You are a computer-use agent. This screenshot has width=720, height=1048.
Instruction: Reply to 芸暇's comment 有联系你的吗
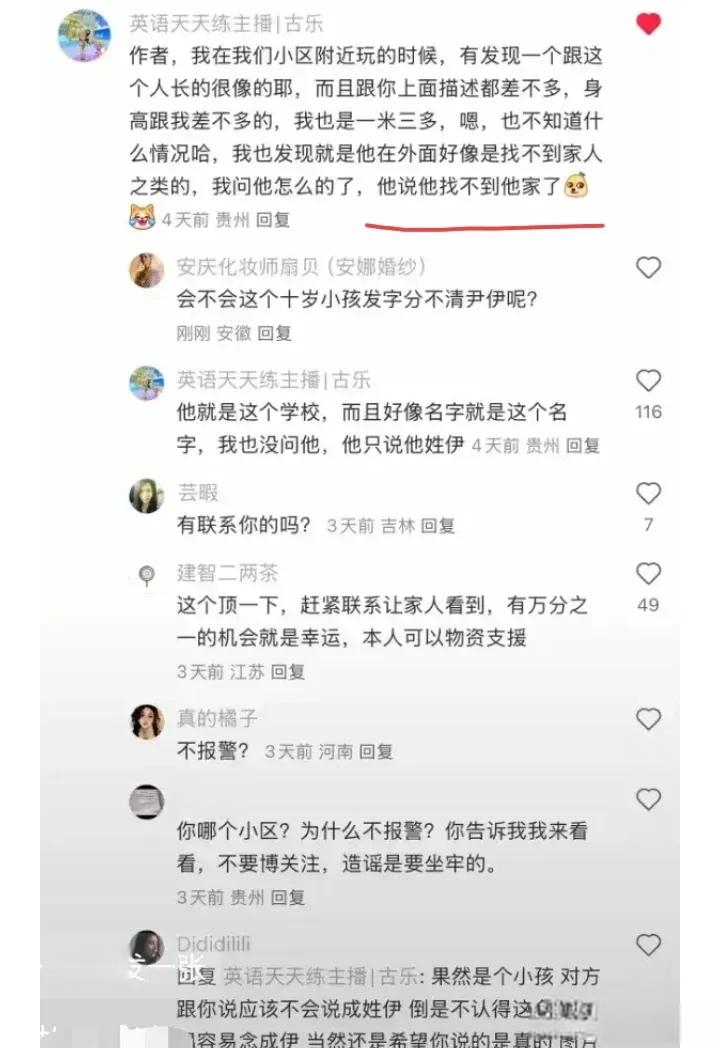coord(438,525)
